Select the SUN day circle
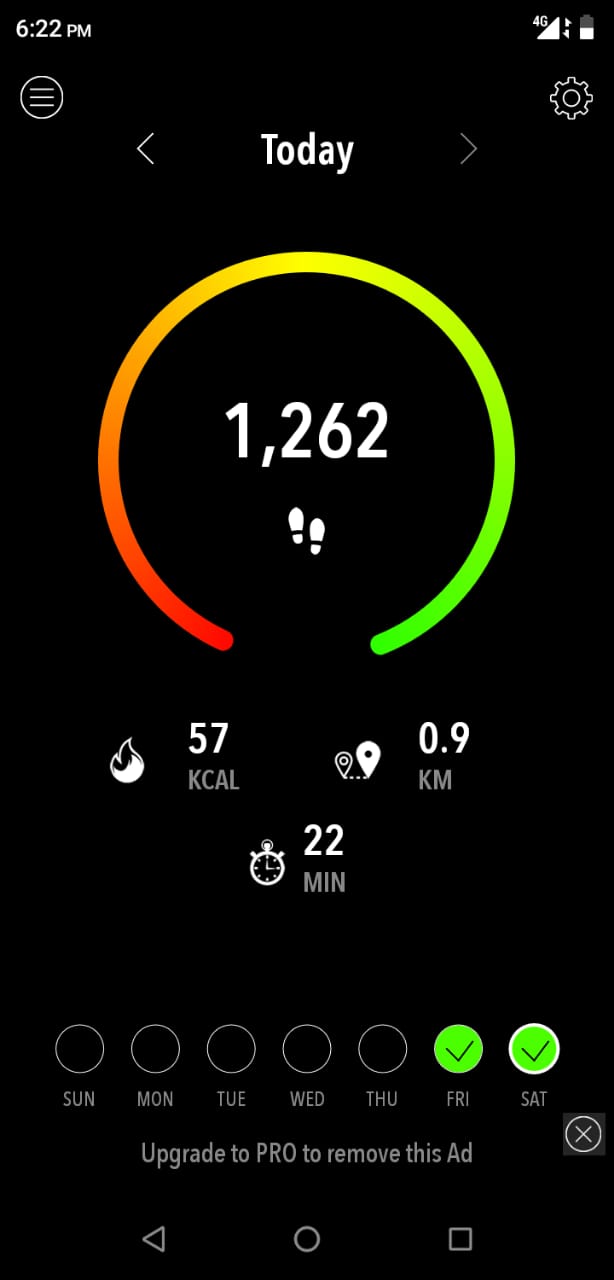Image resolution: width=614 pixels, height=1280 pixels. click(79, 1049)
